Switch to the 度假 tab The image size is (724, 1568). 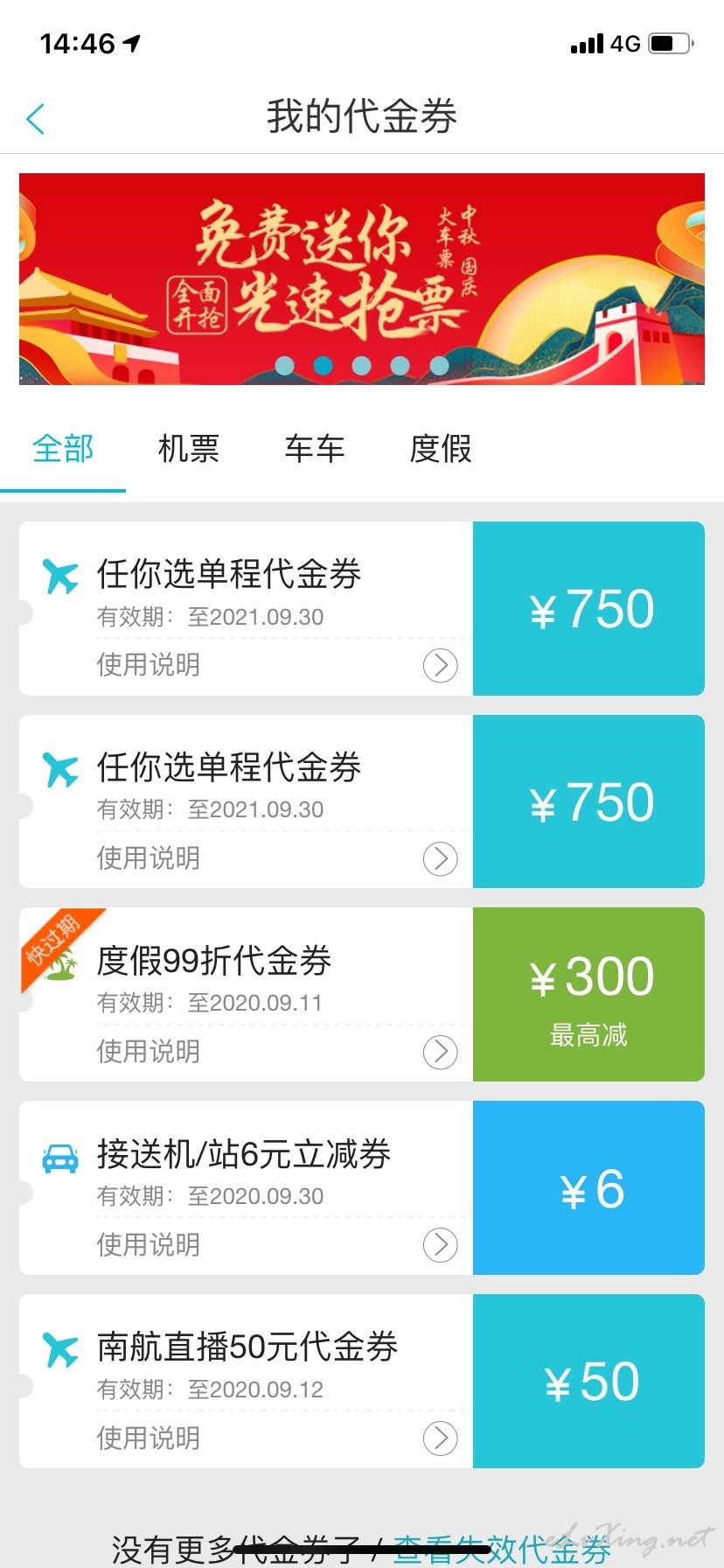pyautogui.click(x=441, y=449)
